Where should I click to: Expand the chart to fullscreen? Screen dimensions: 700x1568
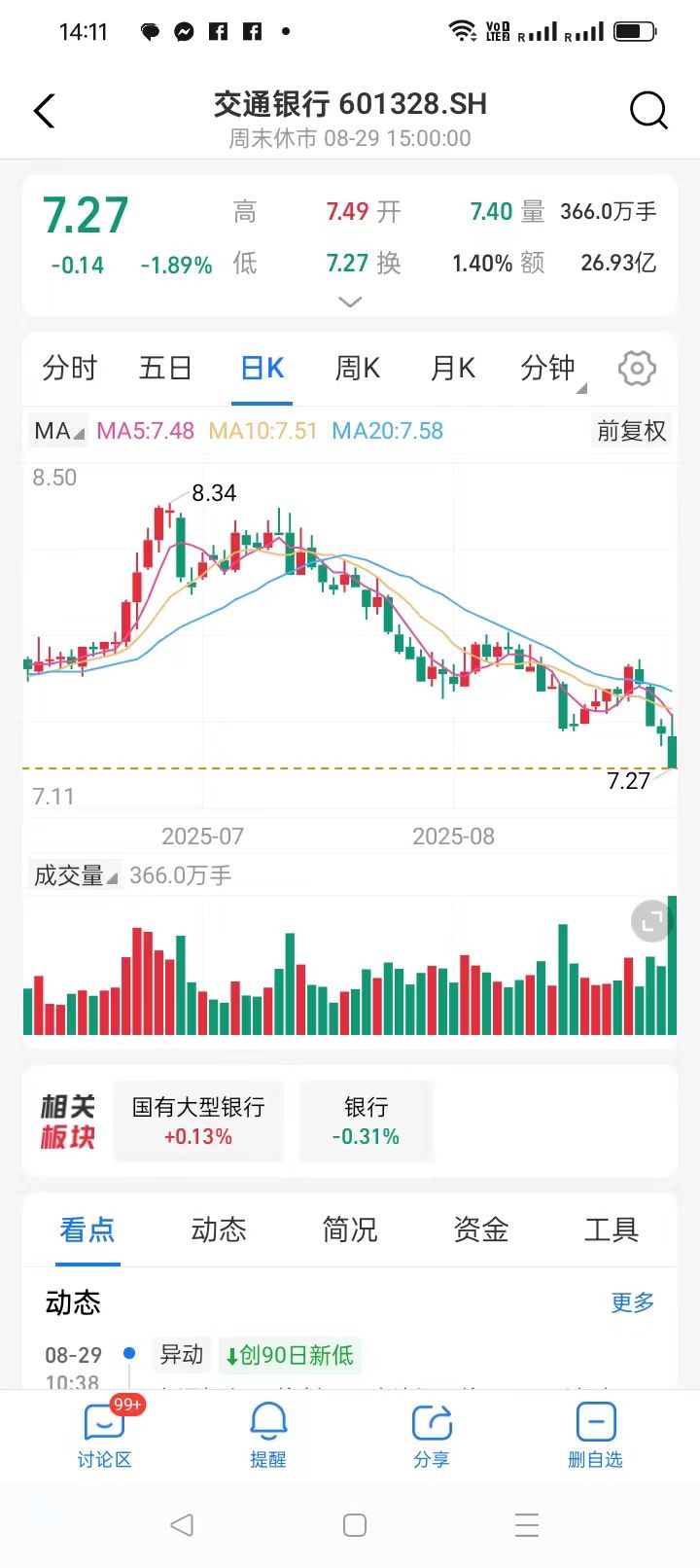coord(651,920)
